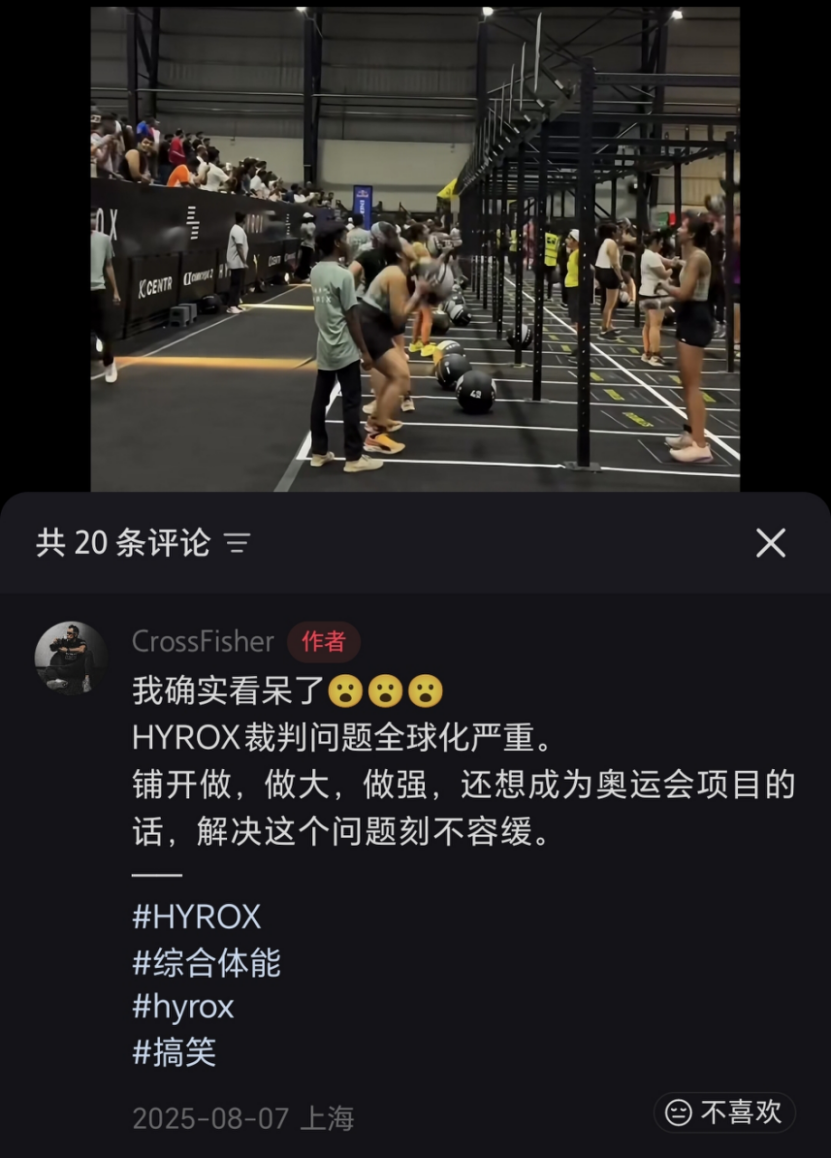This screenshot has width=832, height=1158.
Task: Open the #hyrox lowercase hashtag
Action: point(182,1008)
